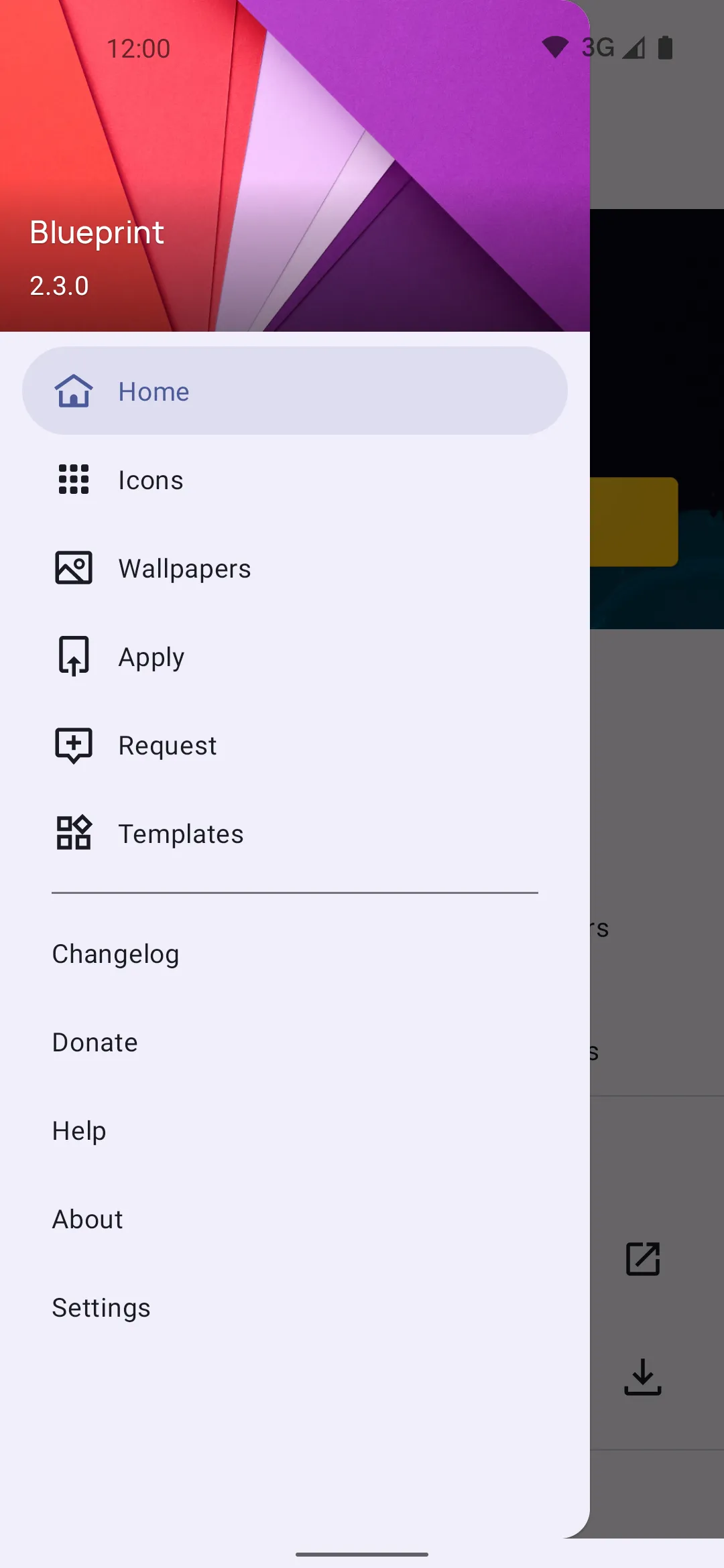Open the Apply screen

[x=295, y=657]
